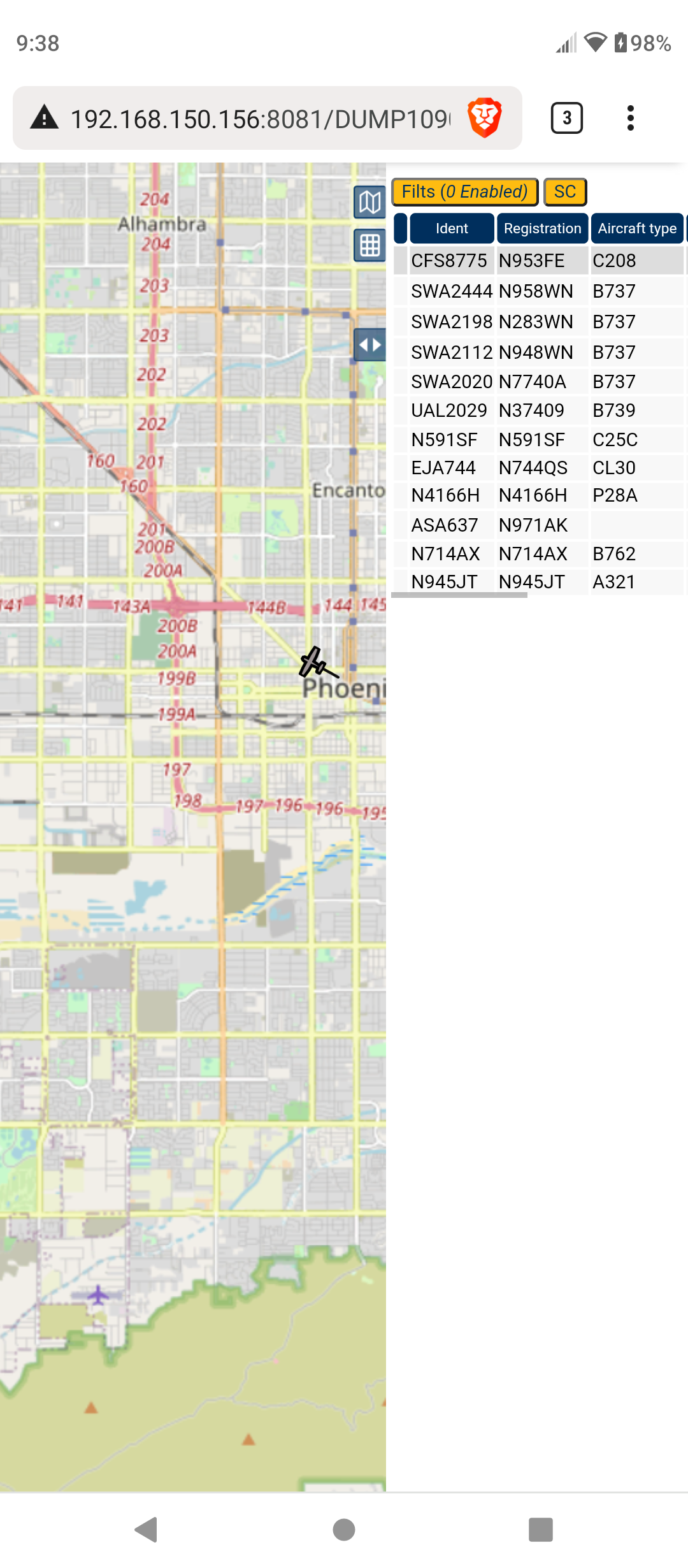Open Brave Shields lion icon
This screenshot has height=1568, width=688.
[484, 118]
